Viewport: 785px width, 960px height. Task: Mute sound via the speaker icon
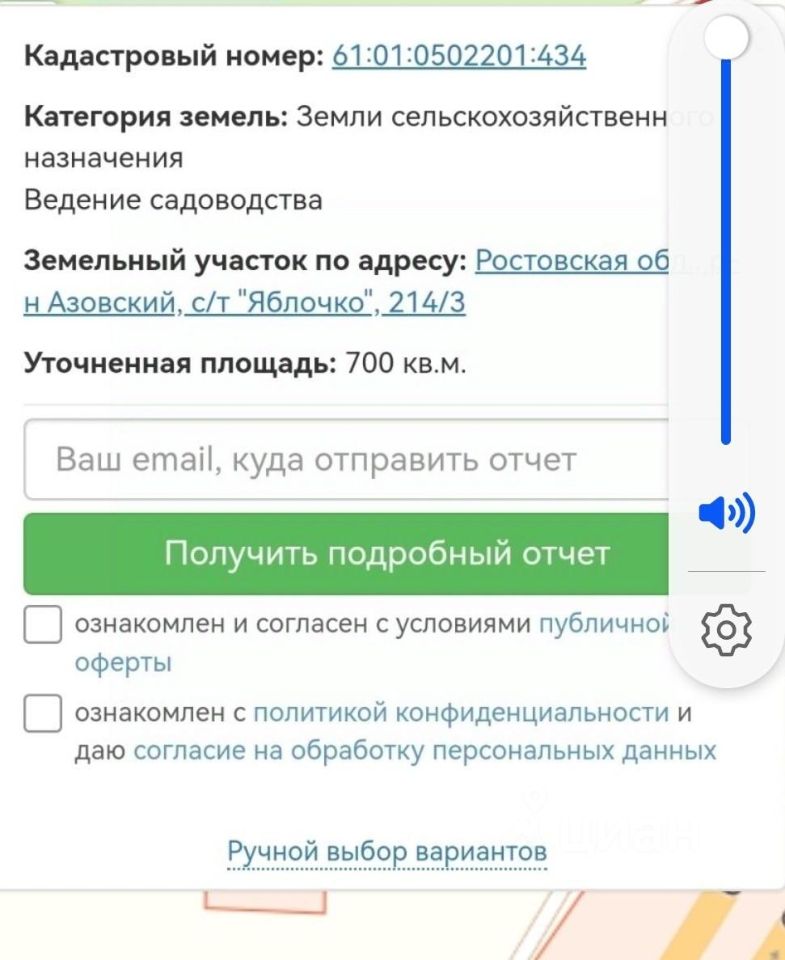click(x=726, y=514)
